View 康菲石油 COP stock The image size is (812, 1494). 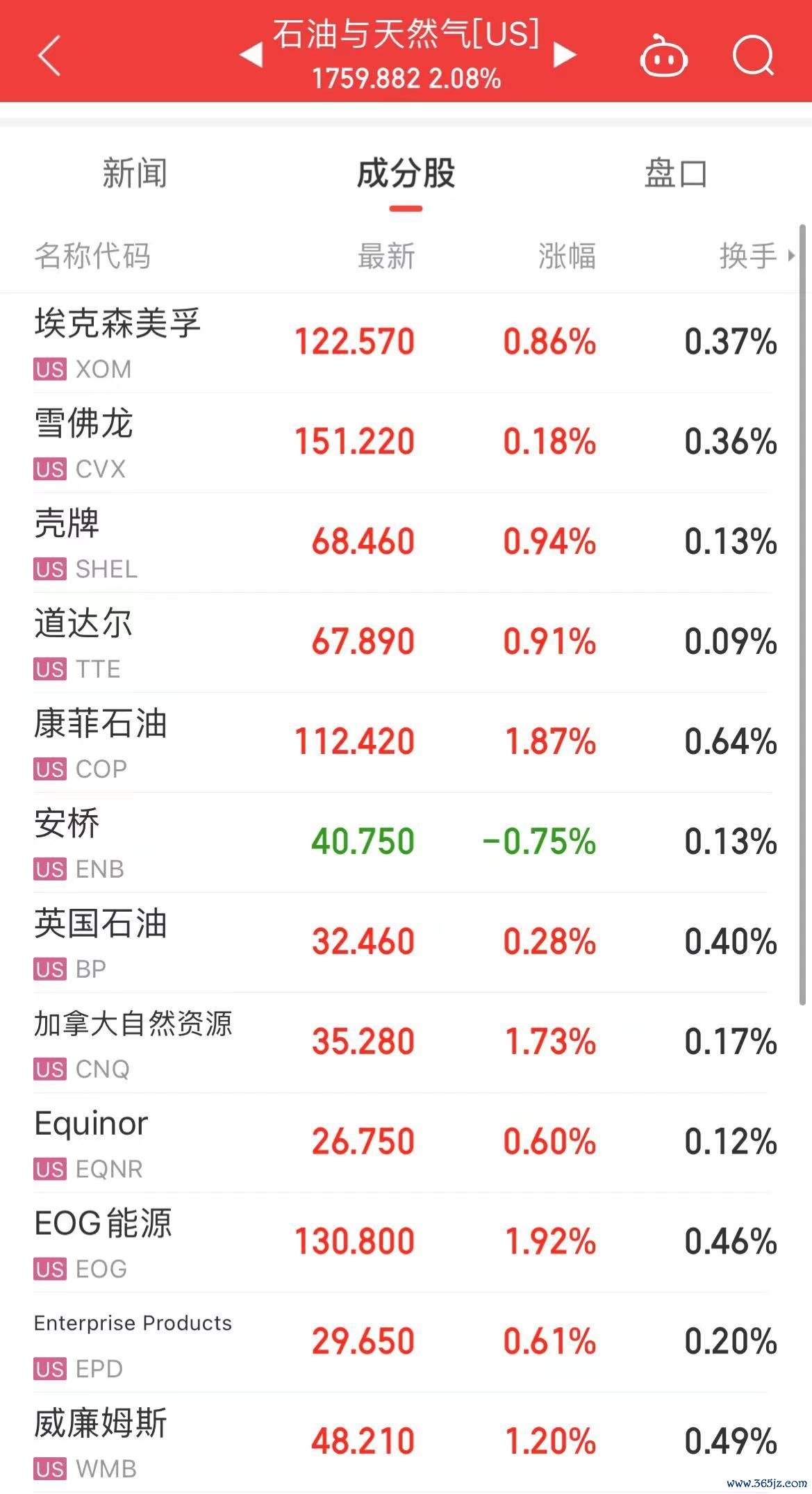coord(406,743)
